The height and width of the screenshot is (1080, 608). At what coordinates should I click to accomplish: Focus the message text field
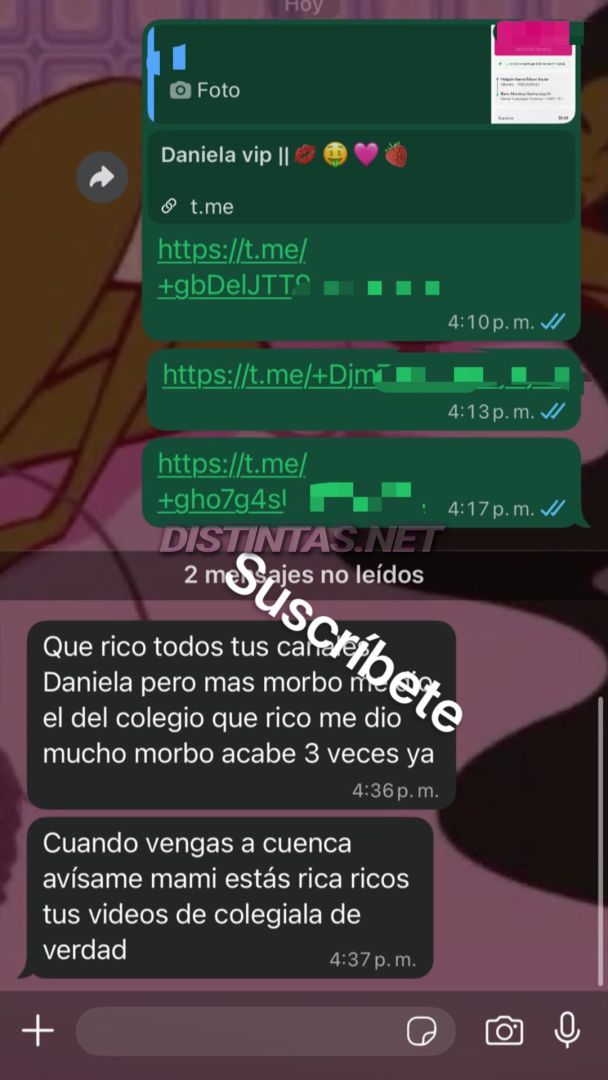pos(266,1031)
